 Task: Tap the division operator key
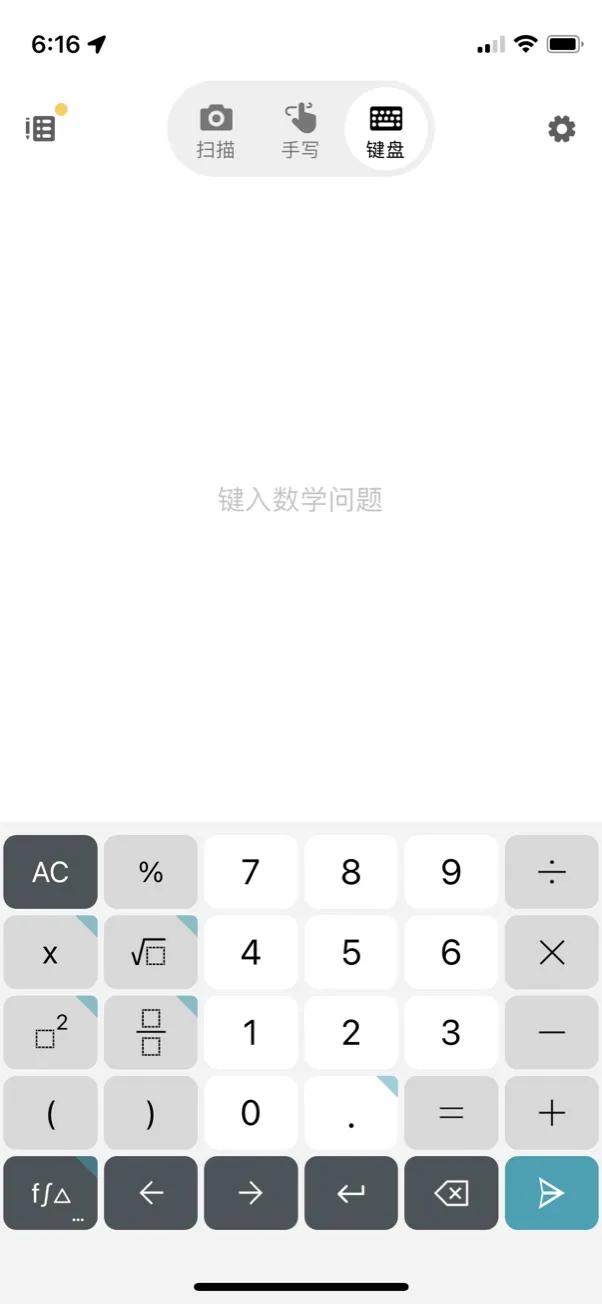[552, 872]
